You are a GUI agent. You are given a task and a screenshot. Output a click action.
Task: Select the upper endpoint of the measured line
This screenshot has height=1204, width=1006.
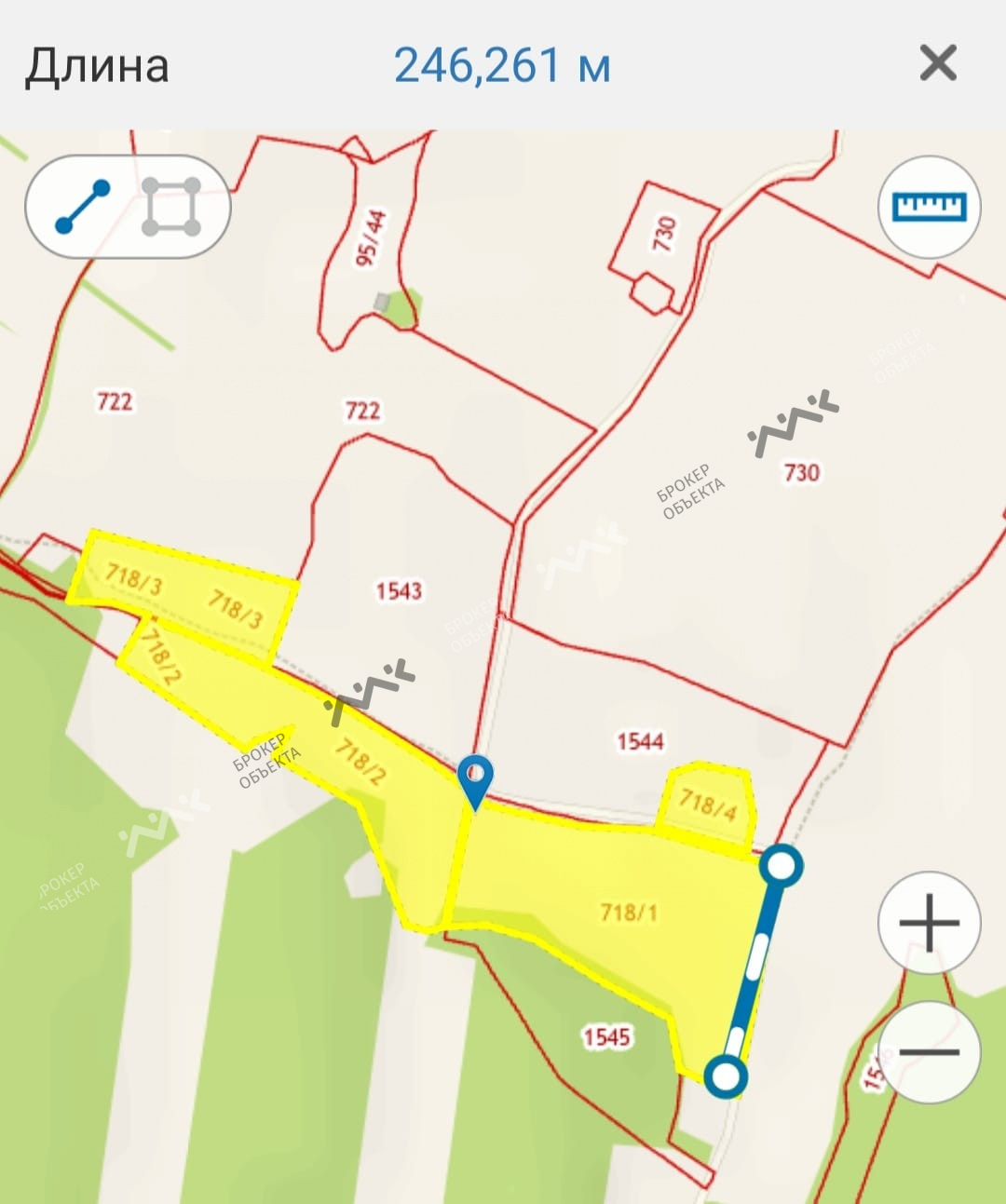click(782, 866)
